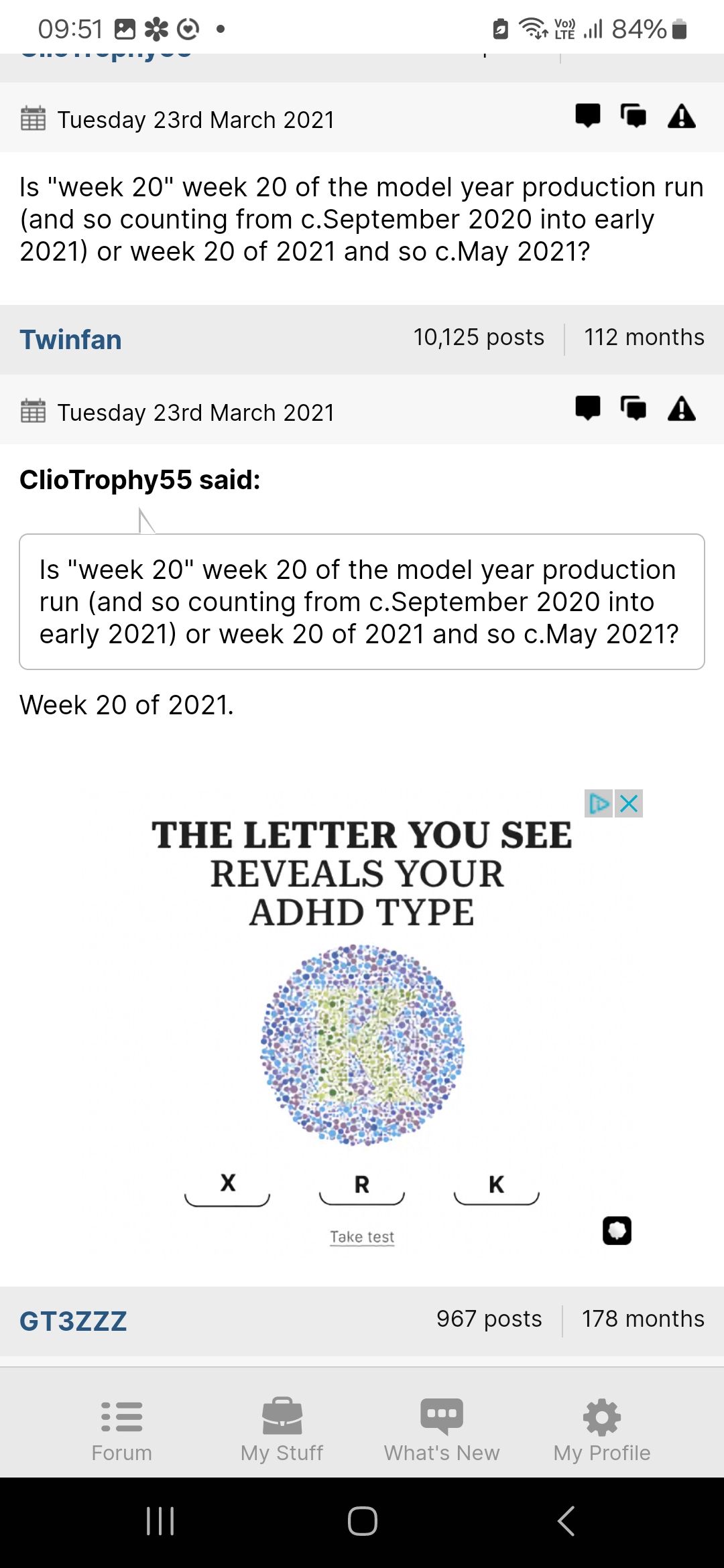Close the ADHD test advertisement

click(x=629, y=803)
